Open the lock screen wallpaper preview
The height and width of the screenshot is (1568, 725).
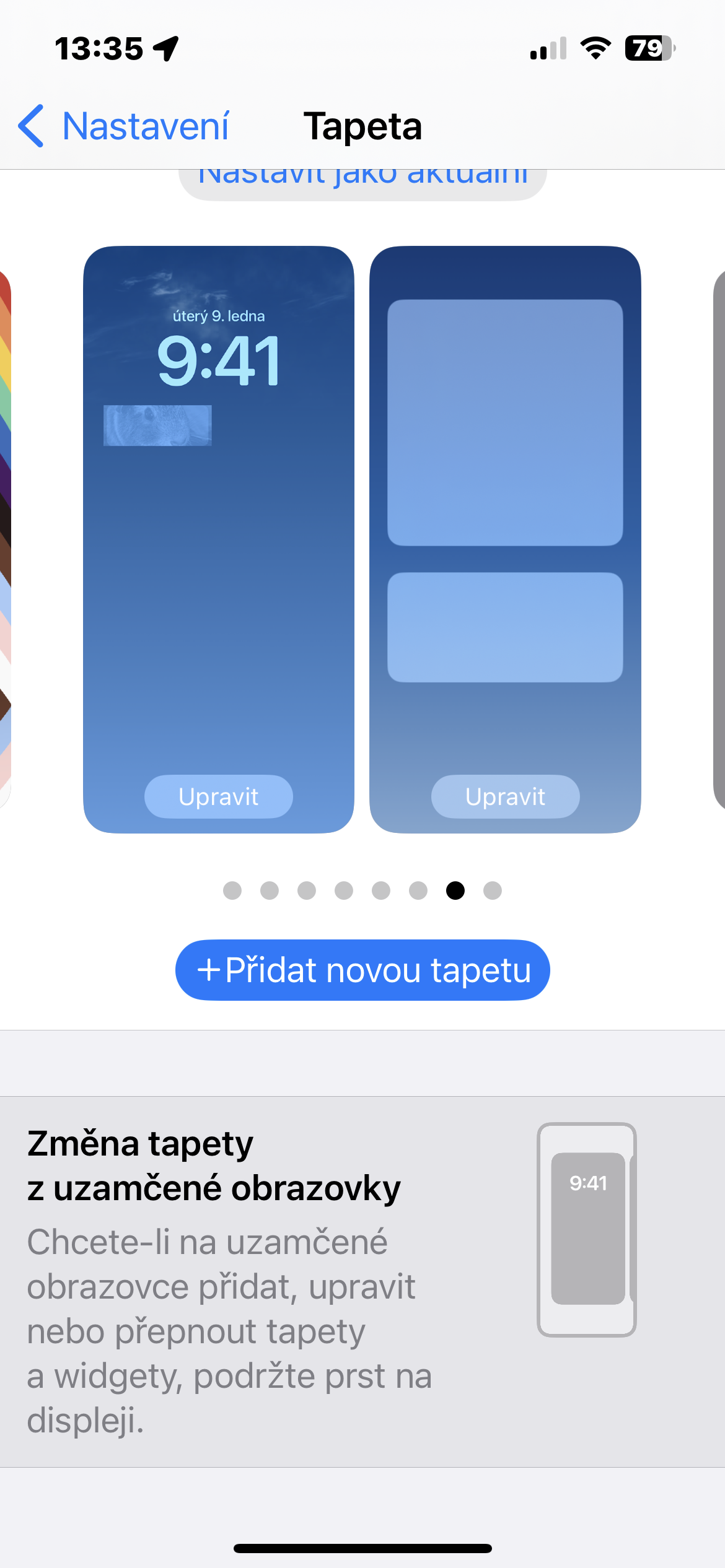pos(218,557)
